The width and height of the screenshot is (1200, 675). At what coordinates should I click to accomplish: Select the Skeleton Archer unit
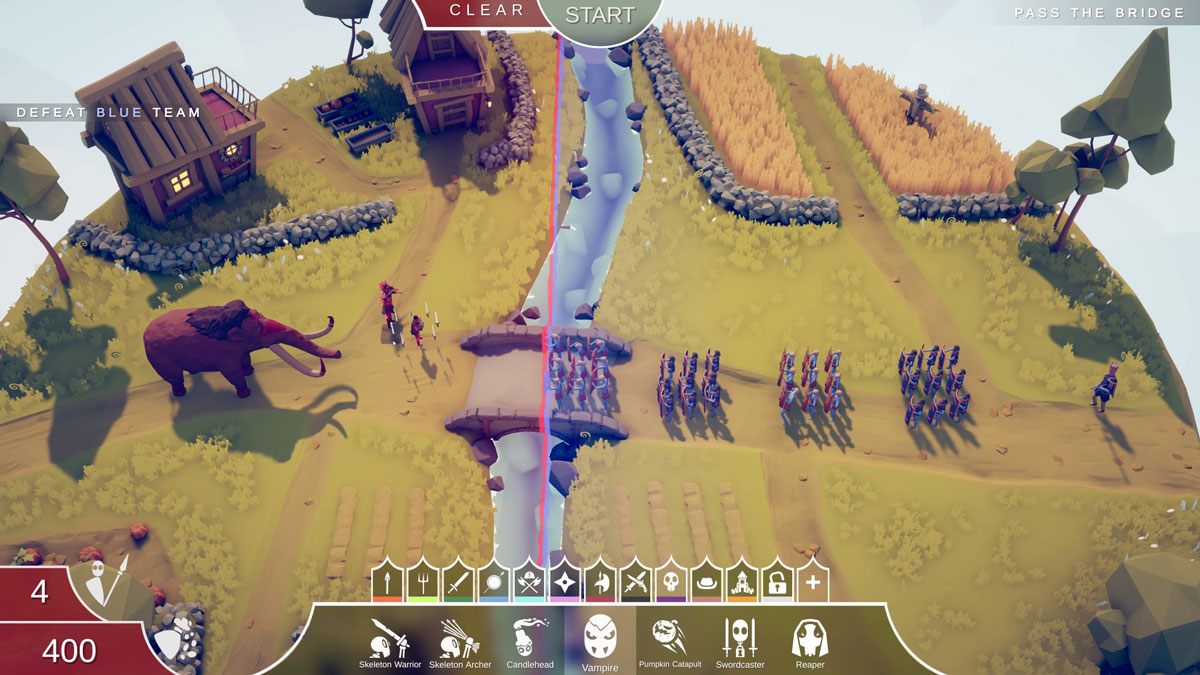pos(459,640)
